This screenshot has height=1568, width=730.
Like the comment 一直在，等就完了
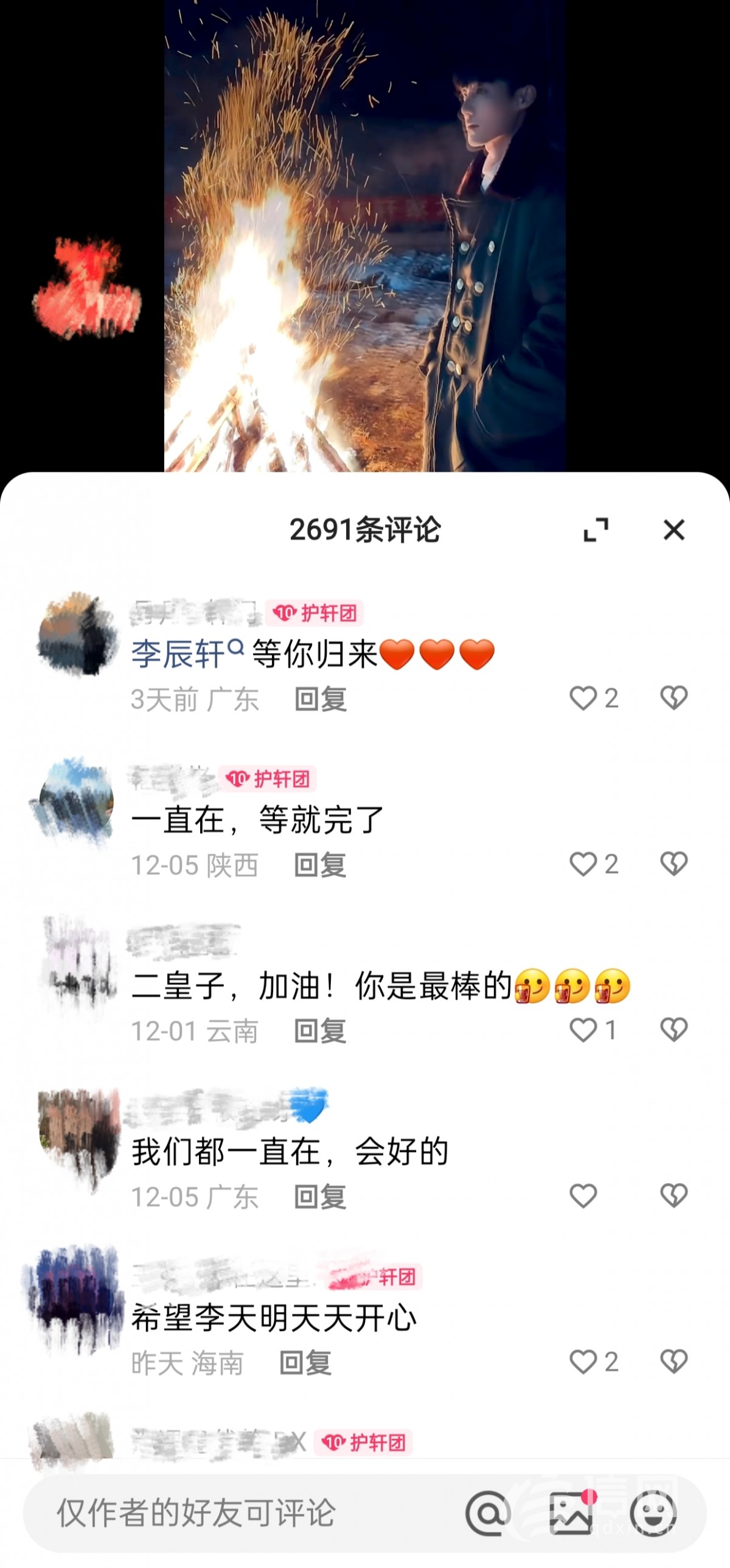click(x=583, y=865)
